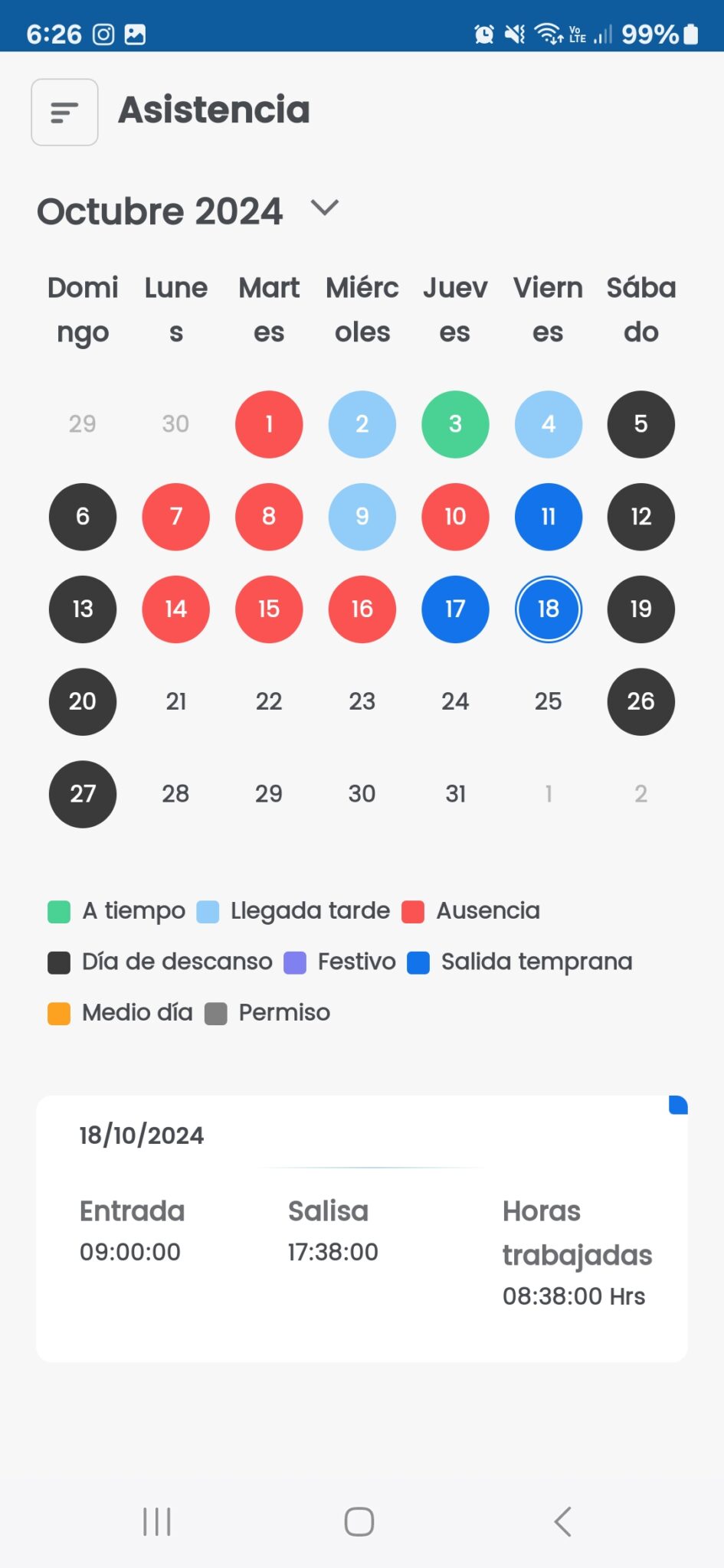
Task: Expand the Octubre 2024 month picker
Action: point(325,208)
